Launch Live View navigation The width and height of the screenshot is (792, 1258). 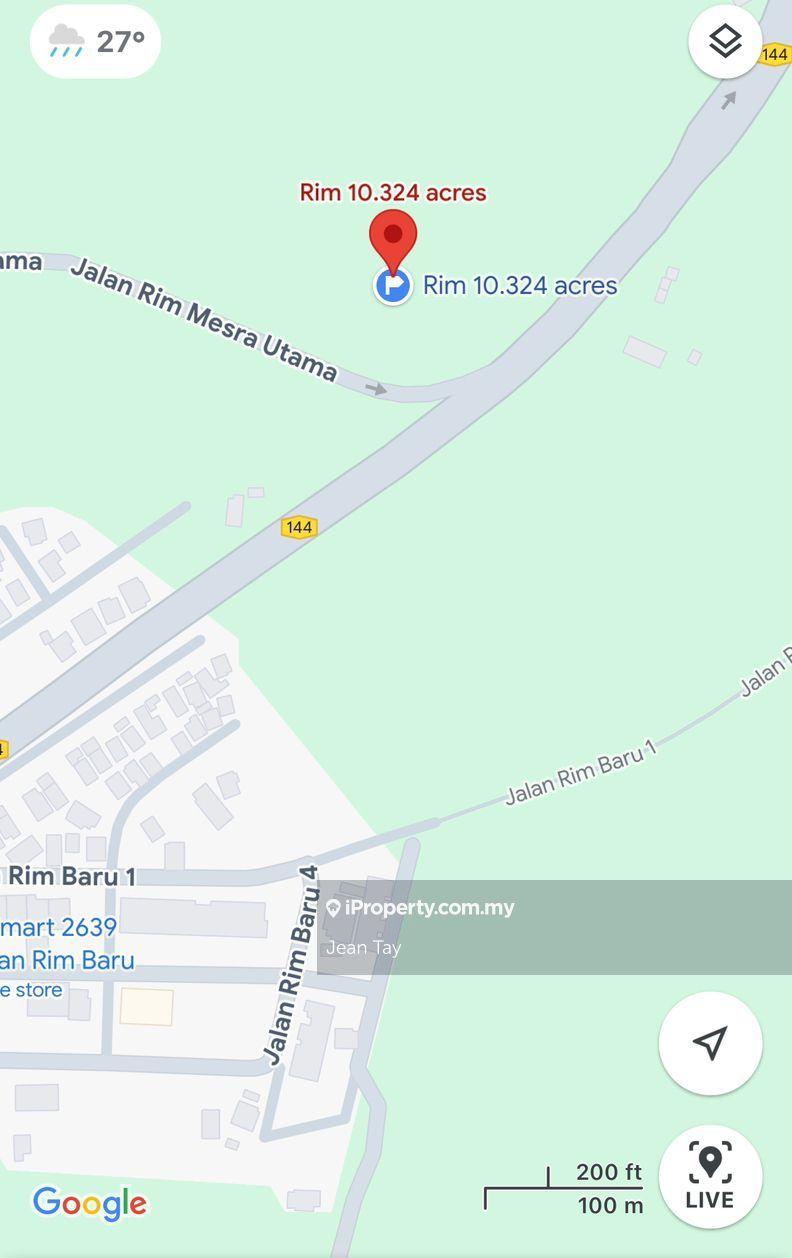click(x=710, y=1177)
